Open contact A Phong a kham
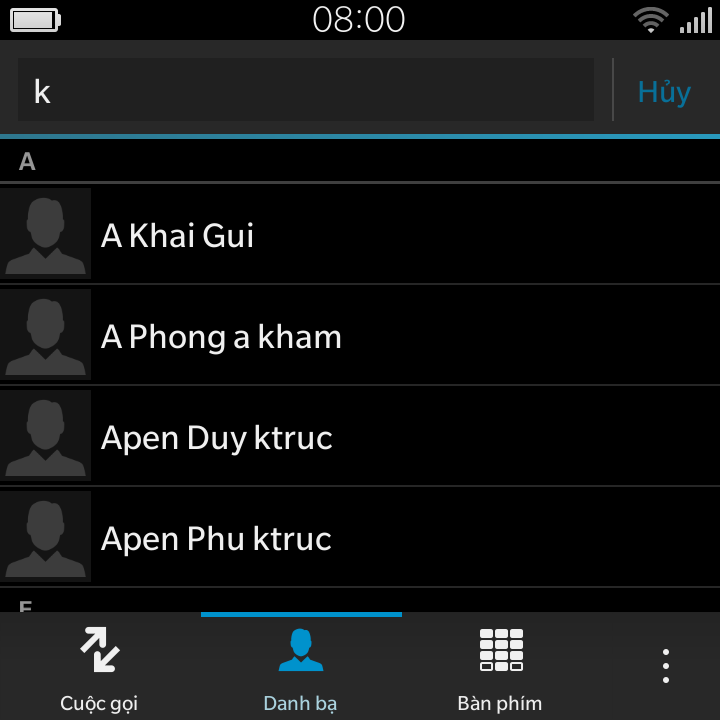The image size is (720, 720). tap(360, 336)
